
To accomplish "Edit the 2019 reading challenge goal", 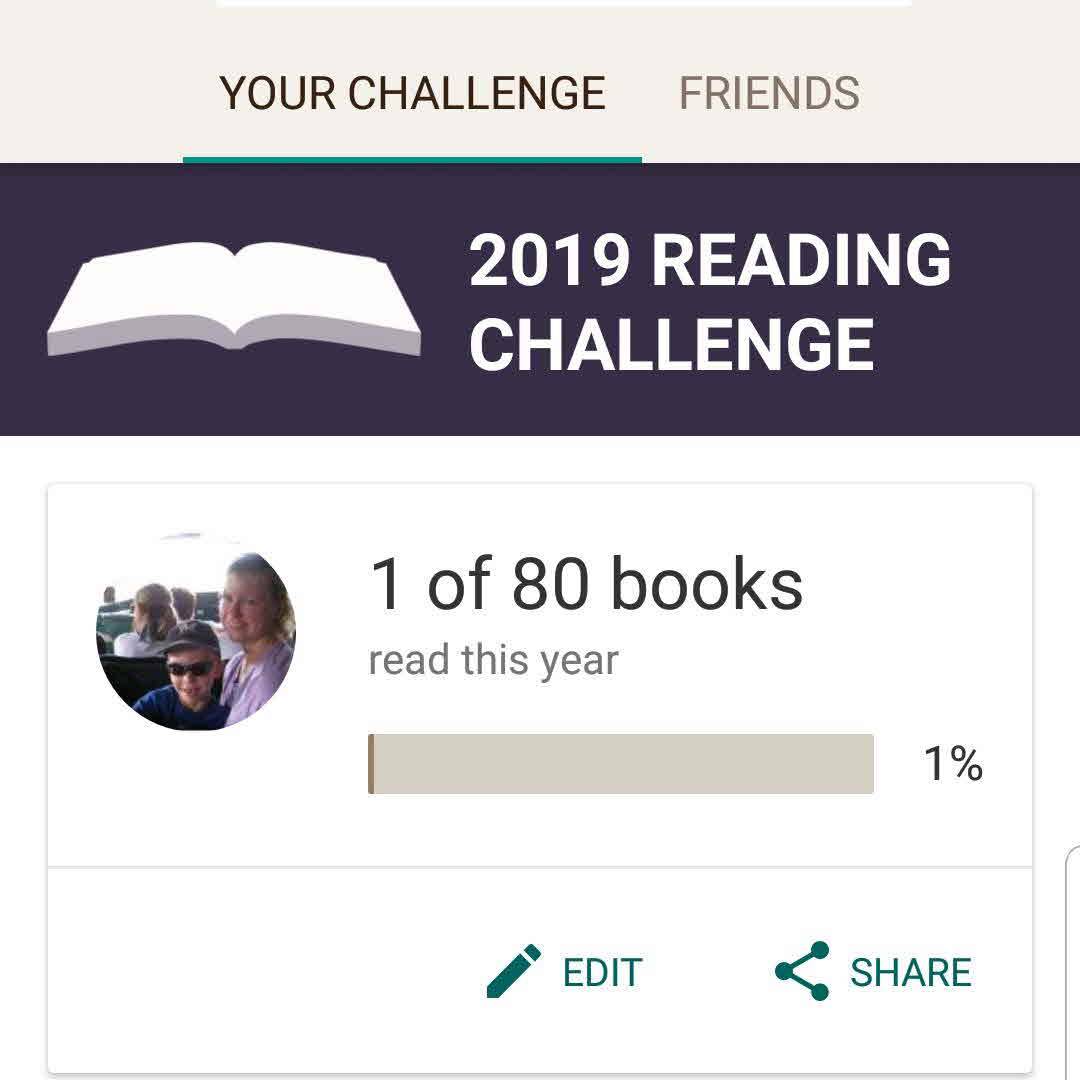I will click(565, 972).
